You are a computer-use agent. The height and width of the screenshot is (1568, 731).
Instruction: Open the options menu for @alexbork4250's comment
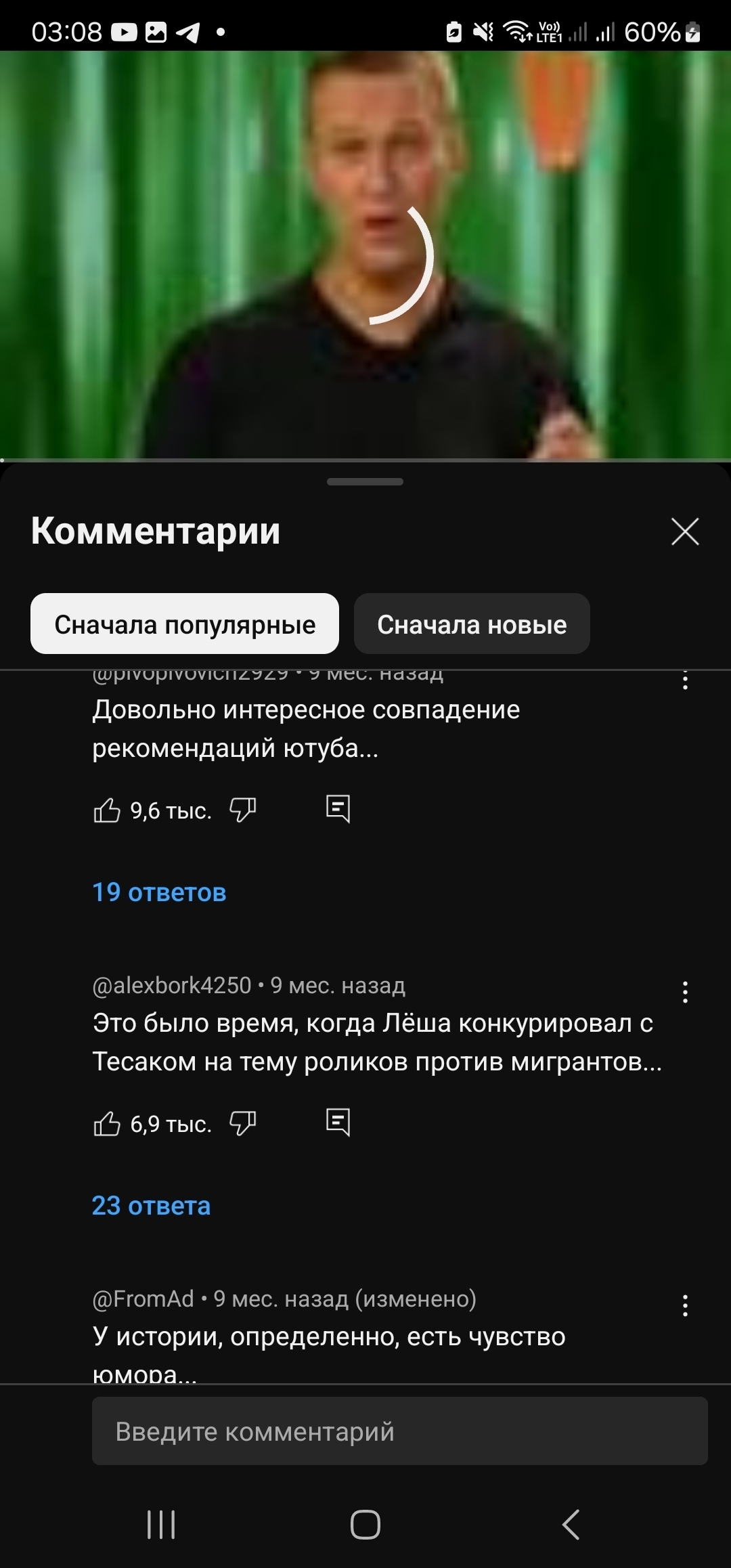685,992
